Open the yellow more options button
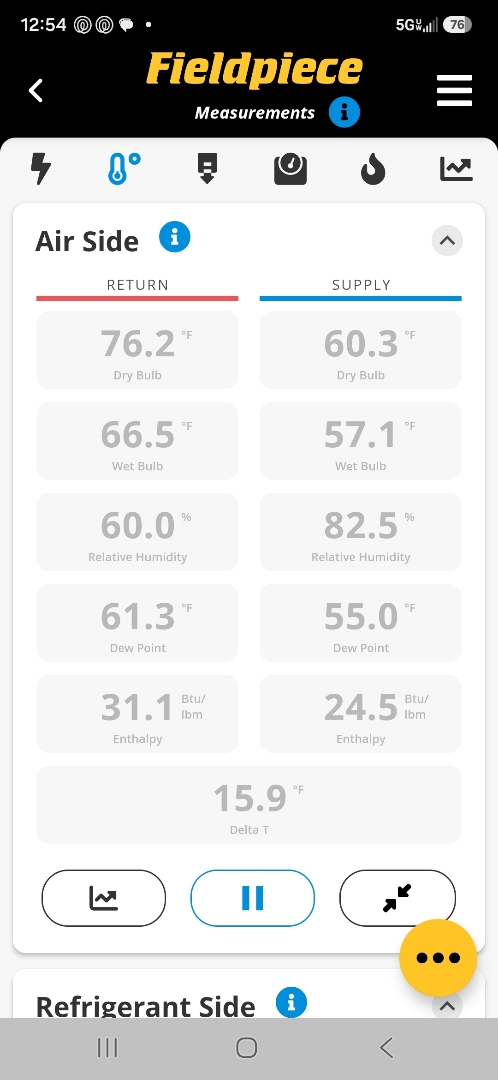Screen dimensions: 498x1080 coord(438,958)
